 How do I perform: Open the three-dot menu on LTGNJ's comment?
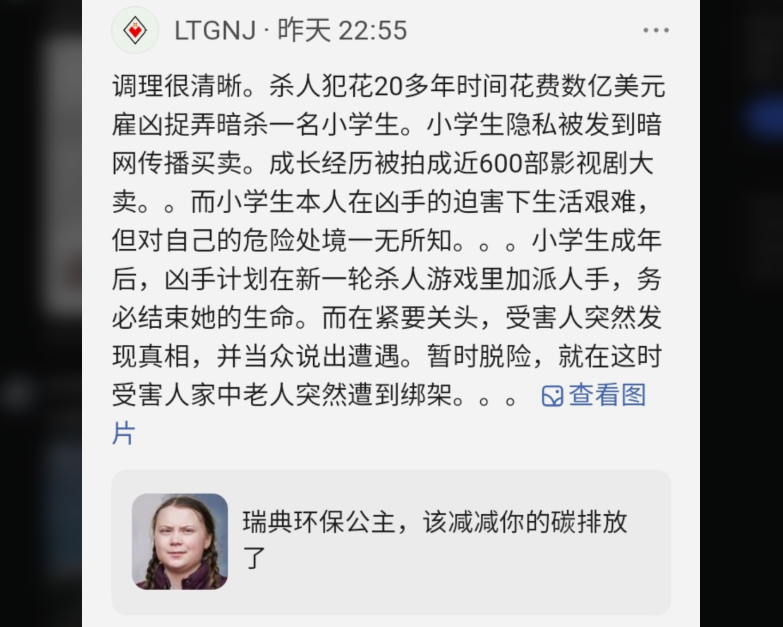pos(656,30)
